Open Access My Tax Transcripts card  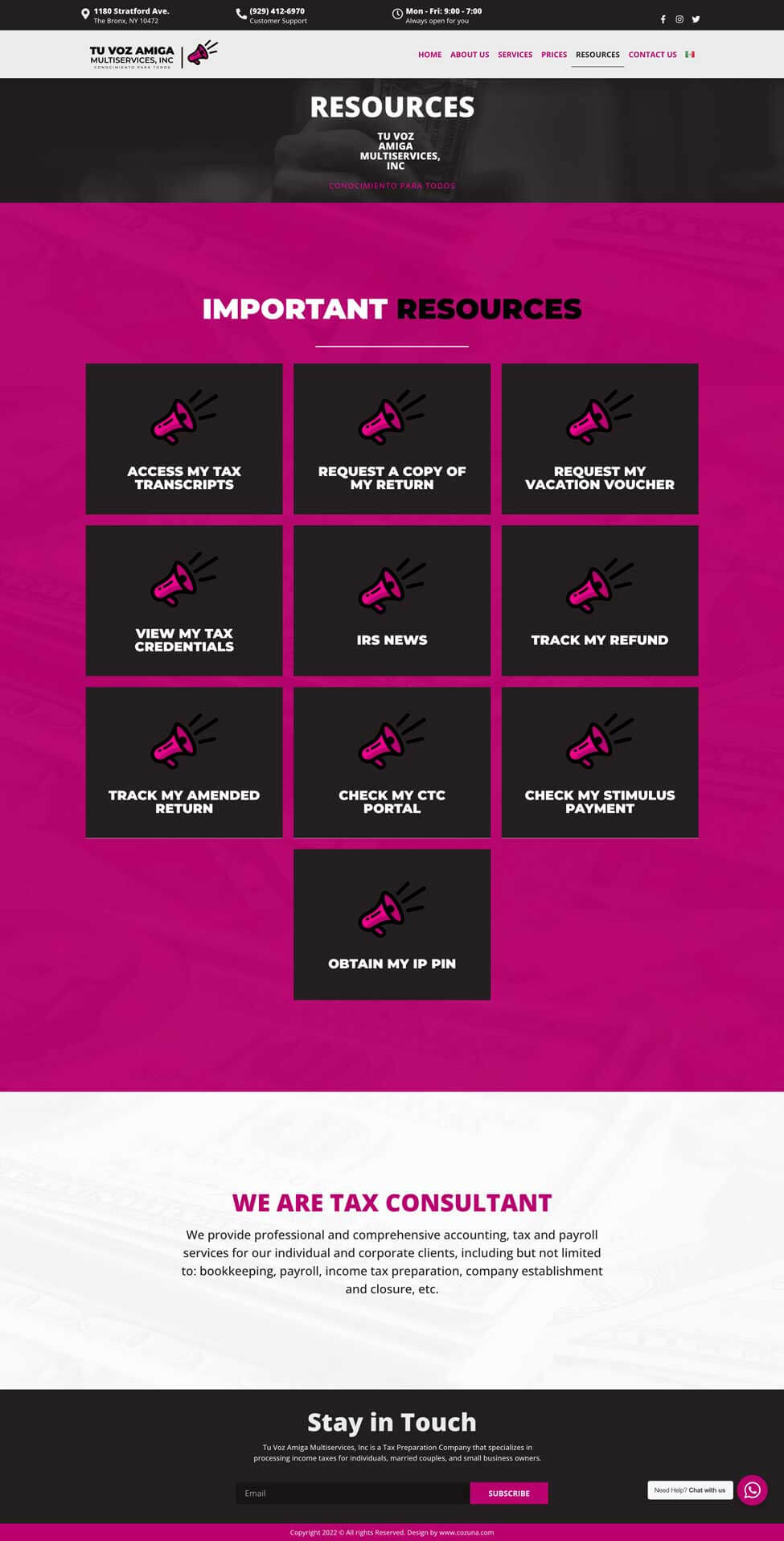pyautogui.click(x=184, y=439)
